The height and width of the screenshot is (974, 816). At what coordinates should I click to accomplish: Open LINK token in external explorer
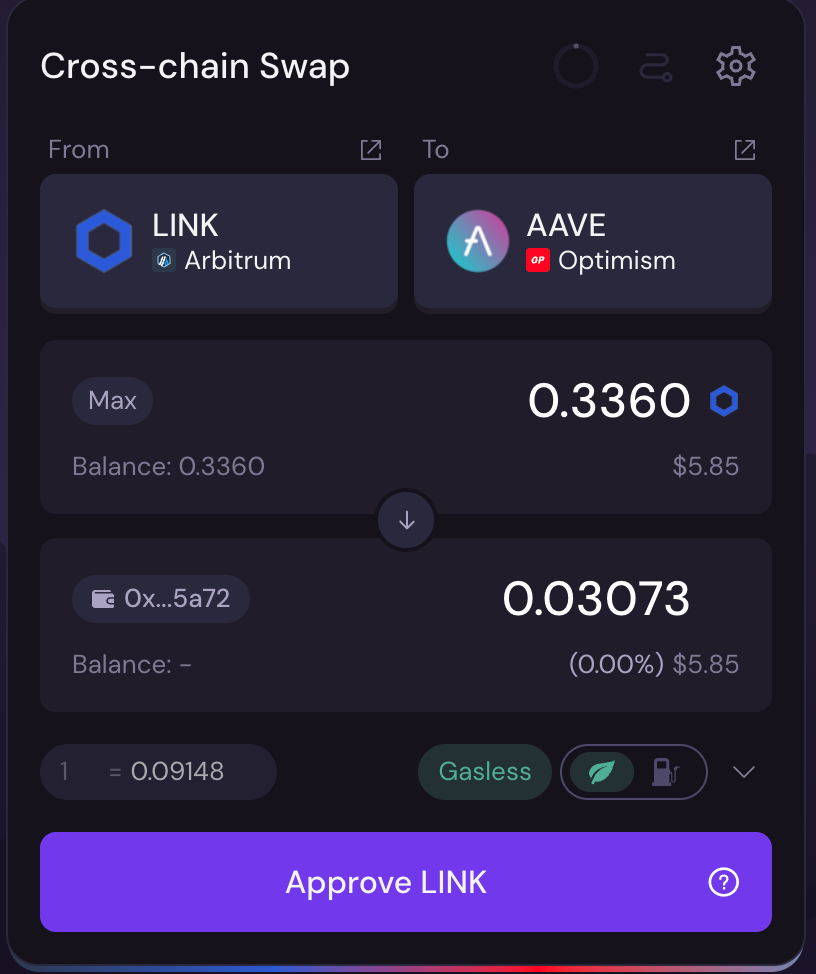tap(371, 150)
